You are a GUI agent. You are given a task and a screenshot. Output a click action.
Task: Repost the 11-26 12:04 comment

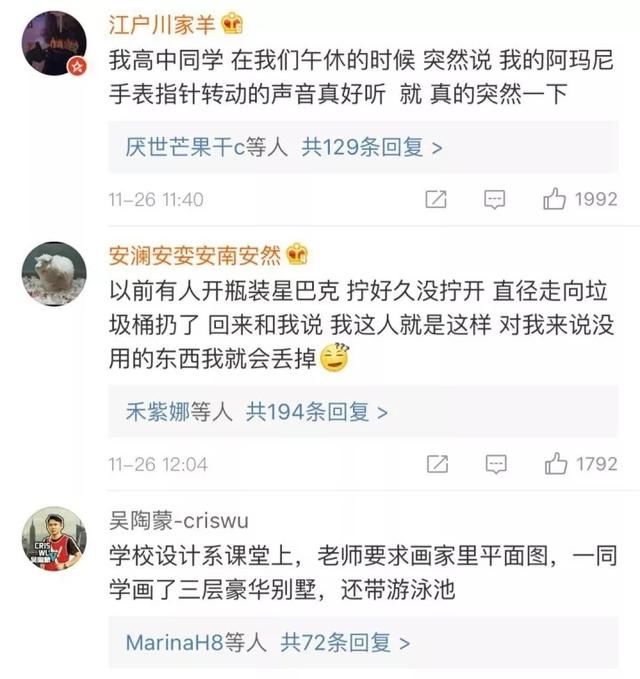(436, 464)
